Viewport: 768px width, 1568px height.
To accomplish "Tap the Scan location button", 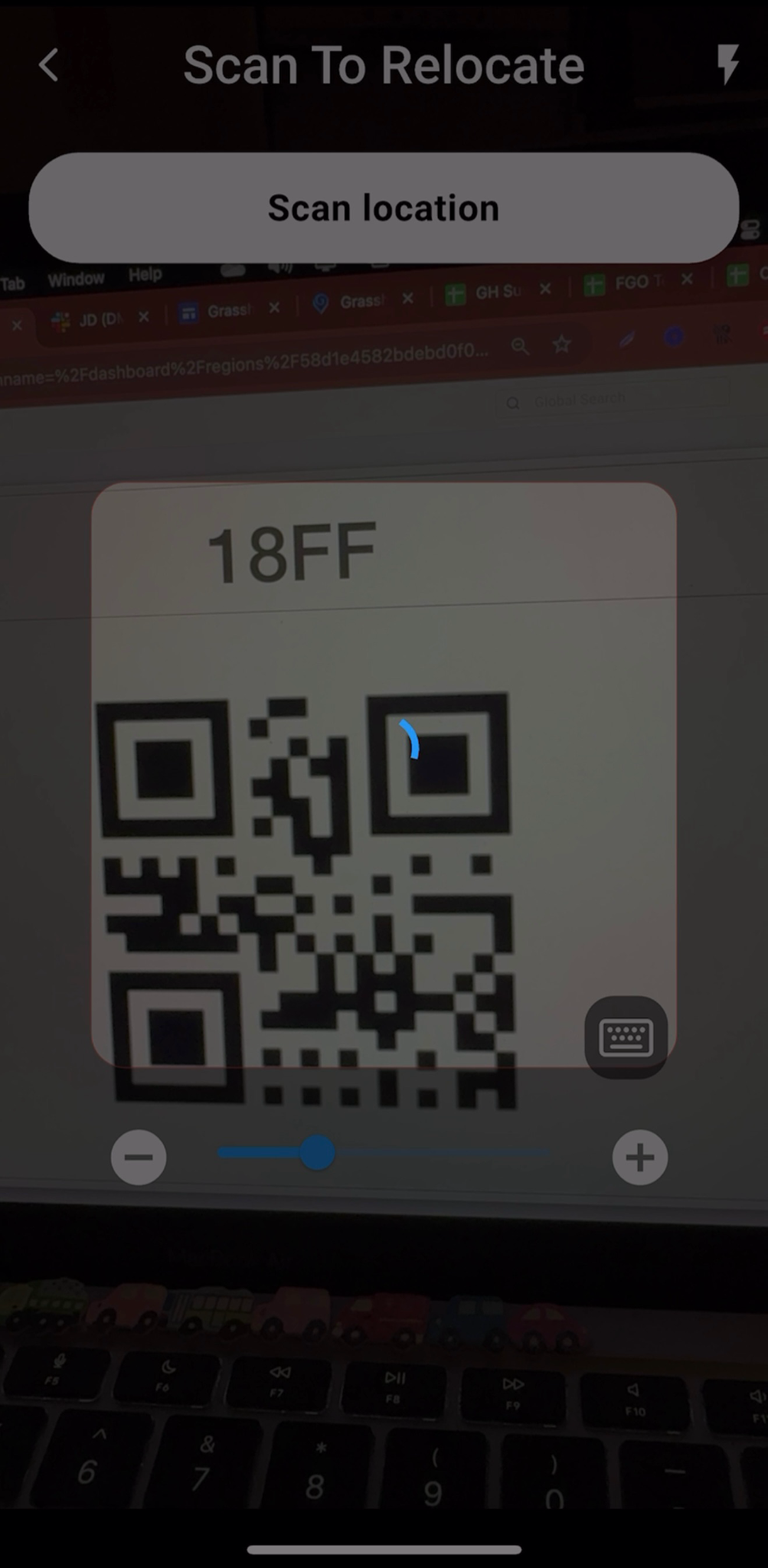I will click(384, 207).
